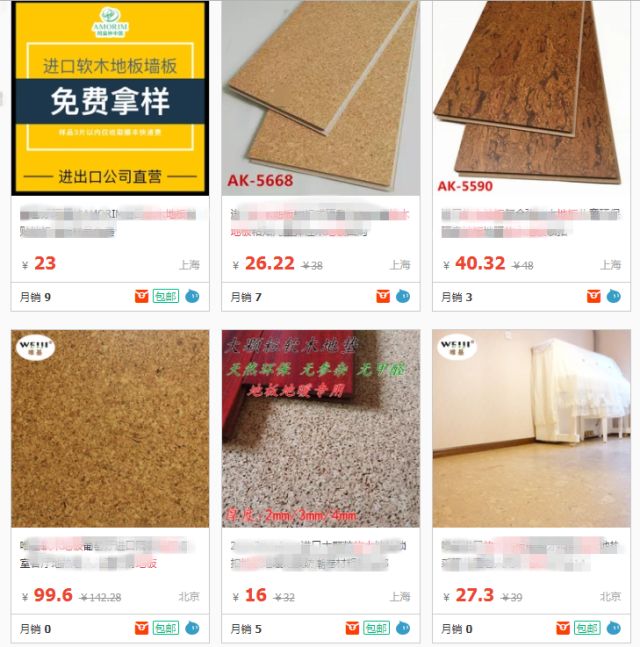Contact the seller of the ¥26.22 item
Screen dimensions: 640x647
coord(403,297)
